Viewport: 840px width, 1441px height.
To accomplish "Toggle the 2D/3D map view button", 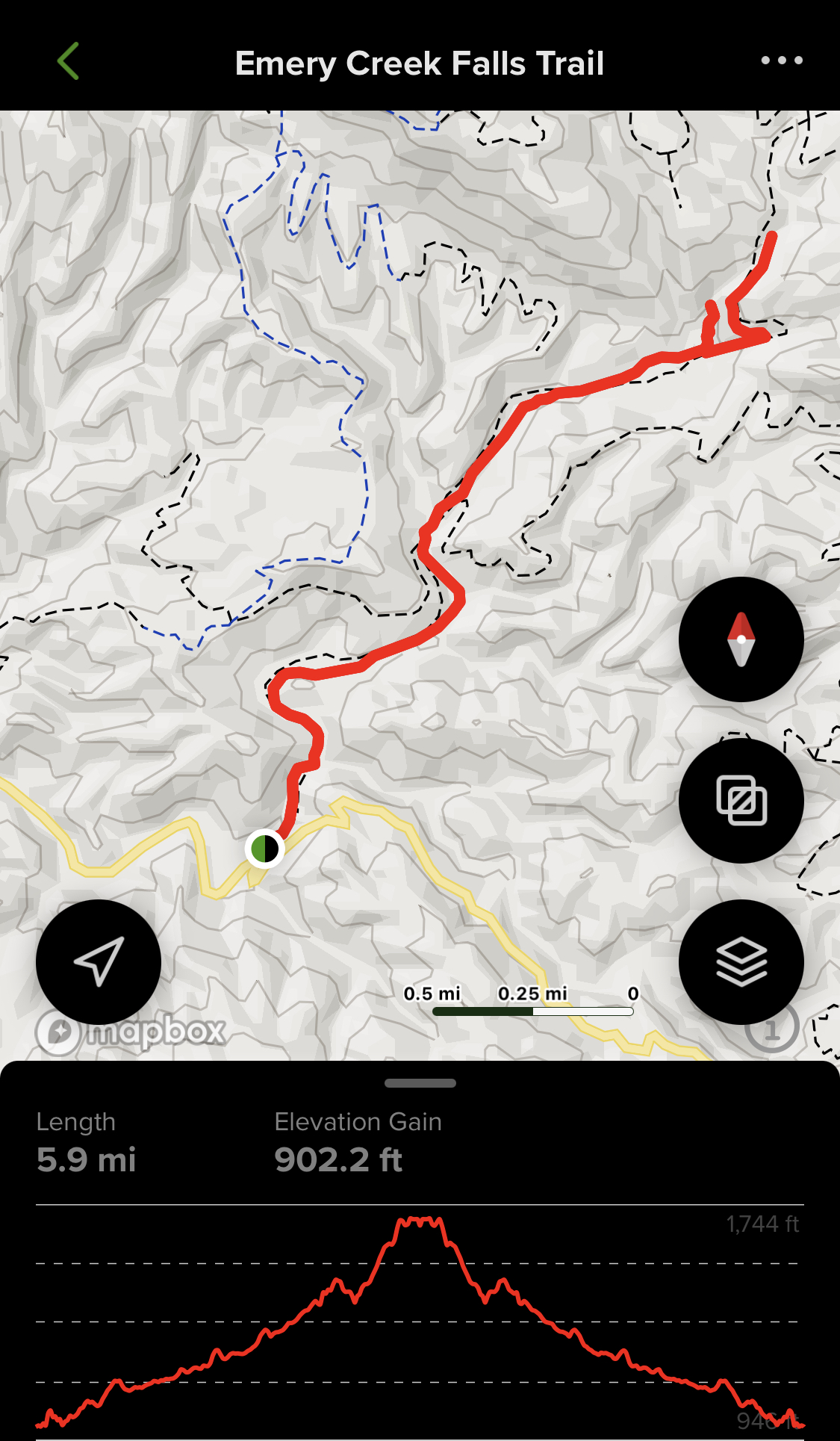I will pyautogui.click(x=741, y=801).
